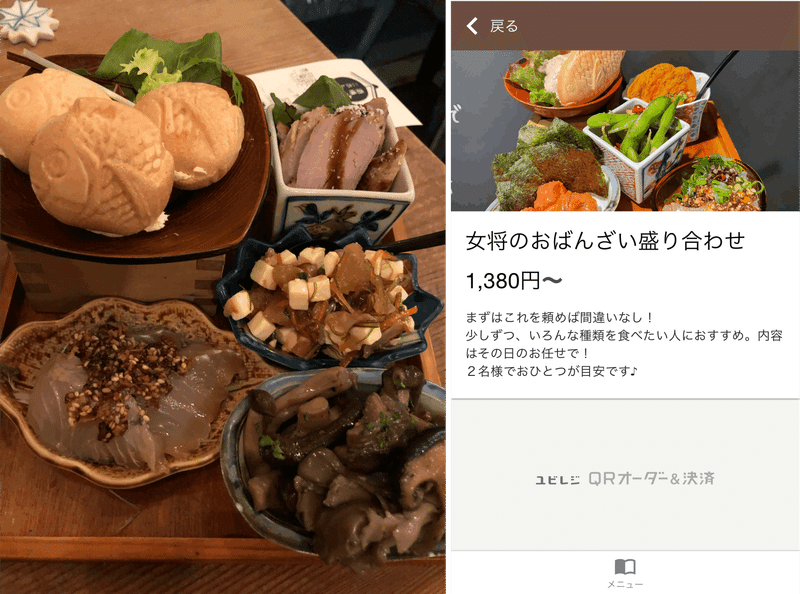Open the メニュー tab
The width and height of the screenshot is (800, 594).
(x=625, y=573)
